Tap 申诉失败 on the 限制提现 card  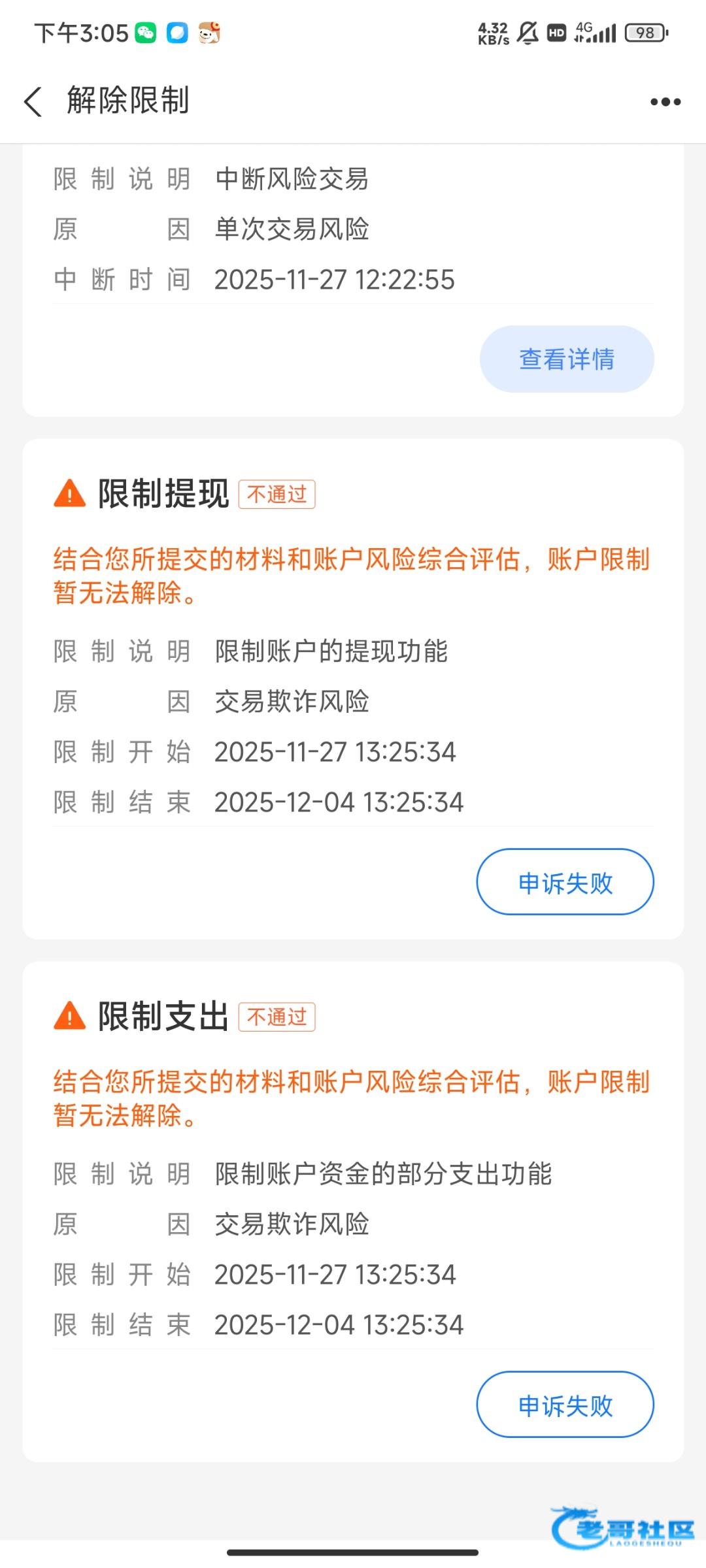click(x=565, y=882)
